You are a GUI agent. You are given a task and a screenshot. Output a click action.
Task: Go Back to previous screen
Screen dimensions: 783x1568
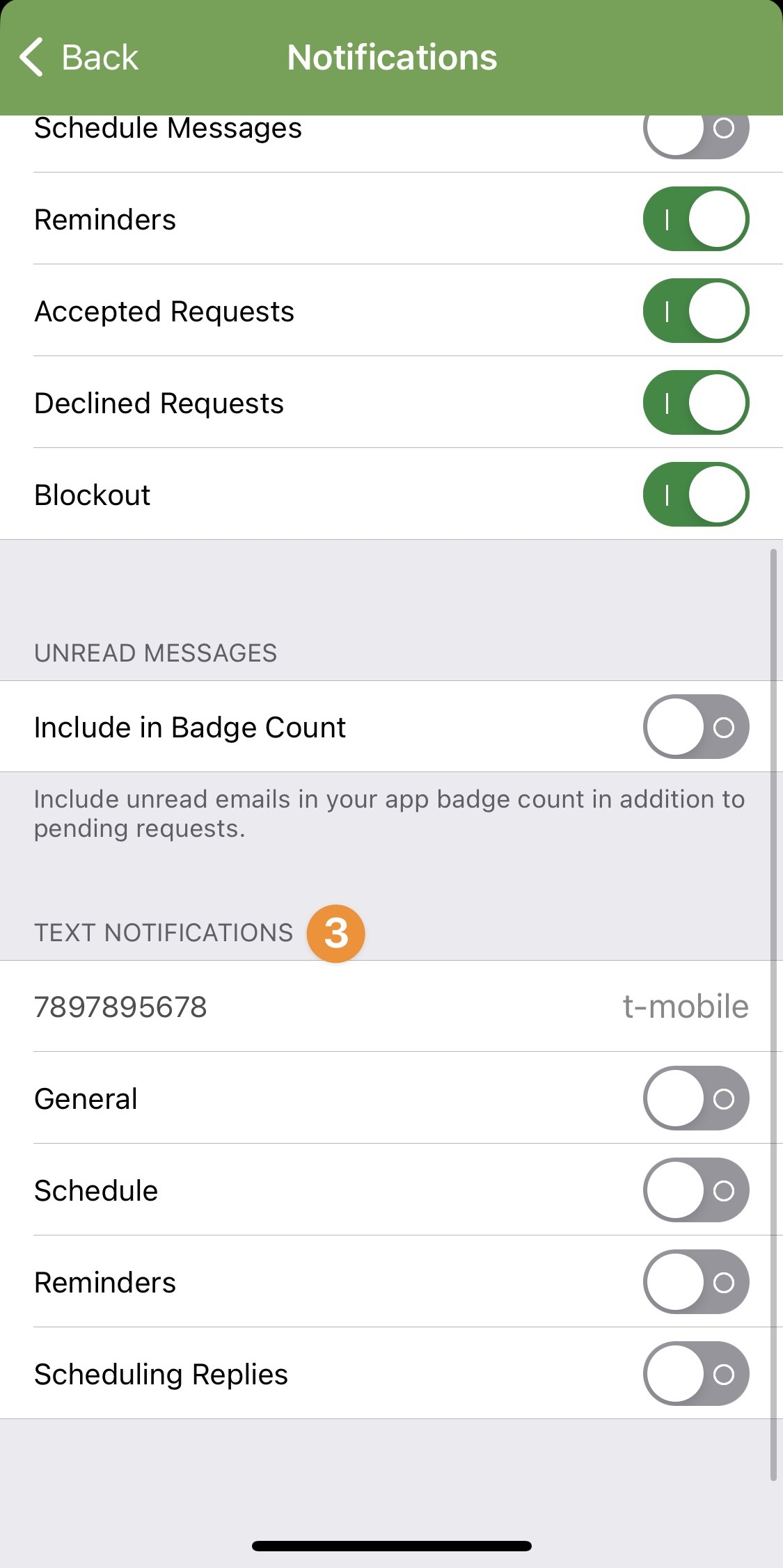(79, 57)
